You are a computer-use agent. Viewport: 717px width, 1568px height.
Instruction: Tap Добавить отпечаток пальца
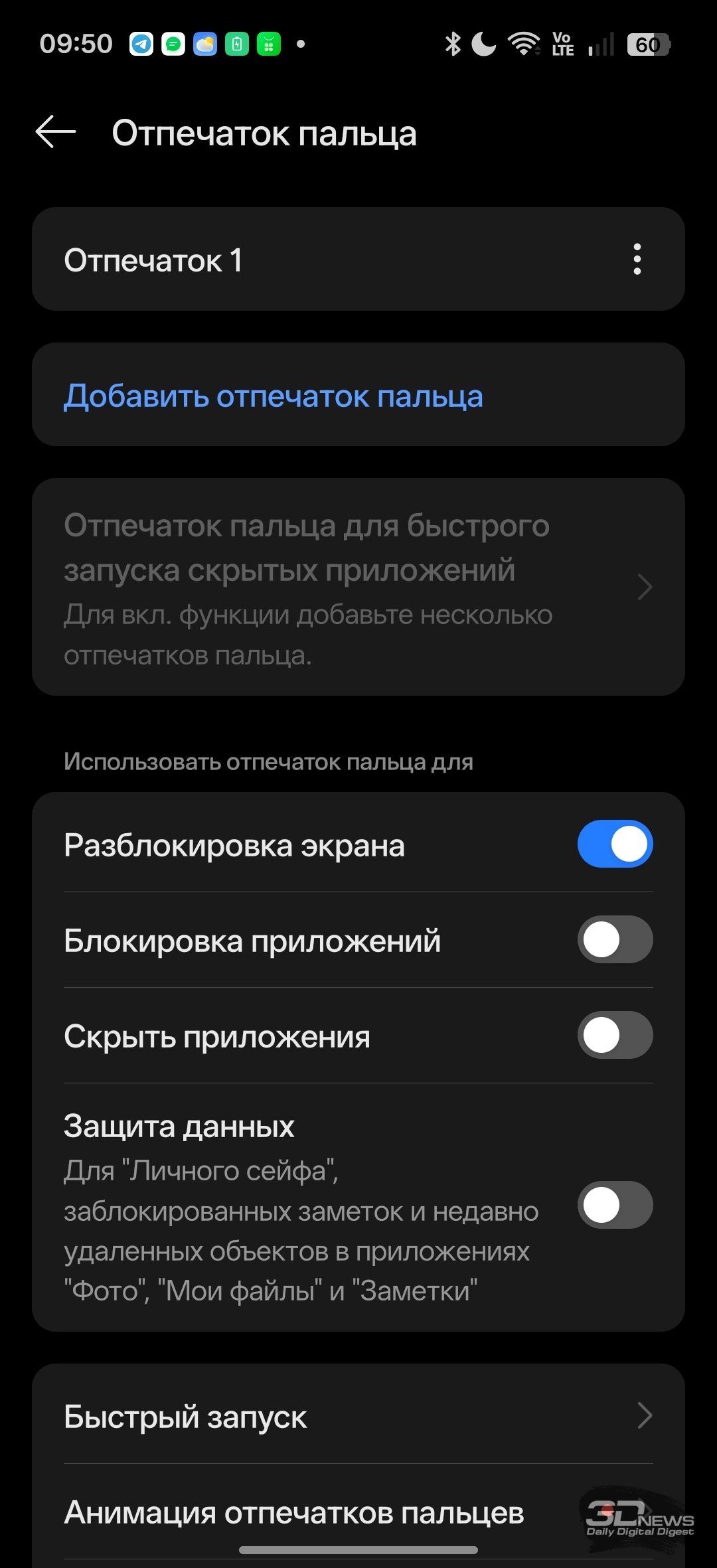(x=273, y=396)
